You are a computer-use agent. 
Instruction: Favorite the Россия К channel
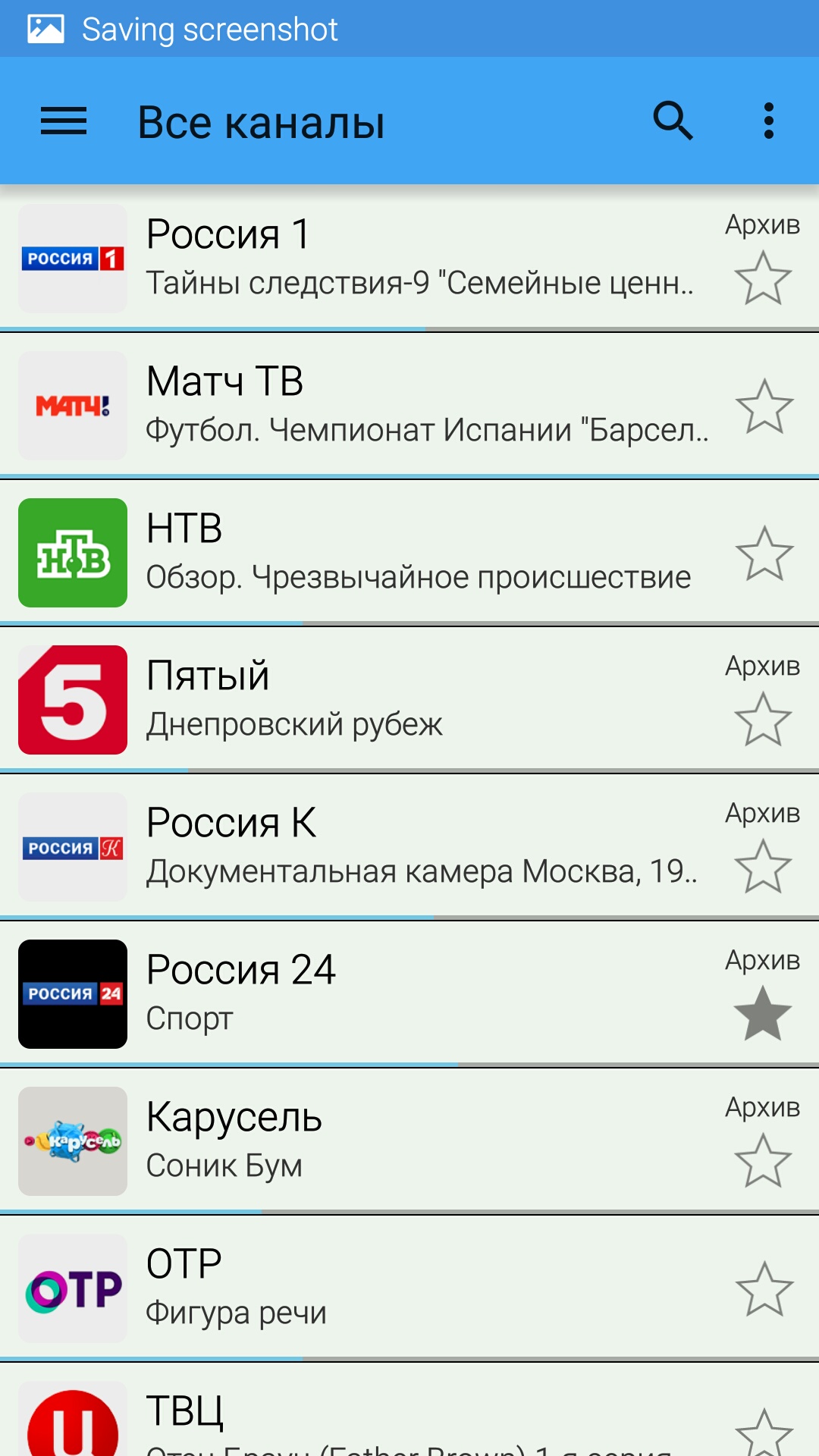tap(763, 867)
